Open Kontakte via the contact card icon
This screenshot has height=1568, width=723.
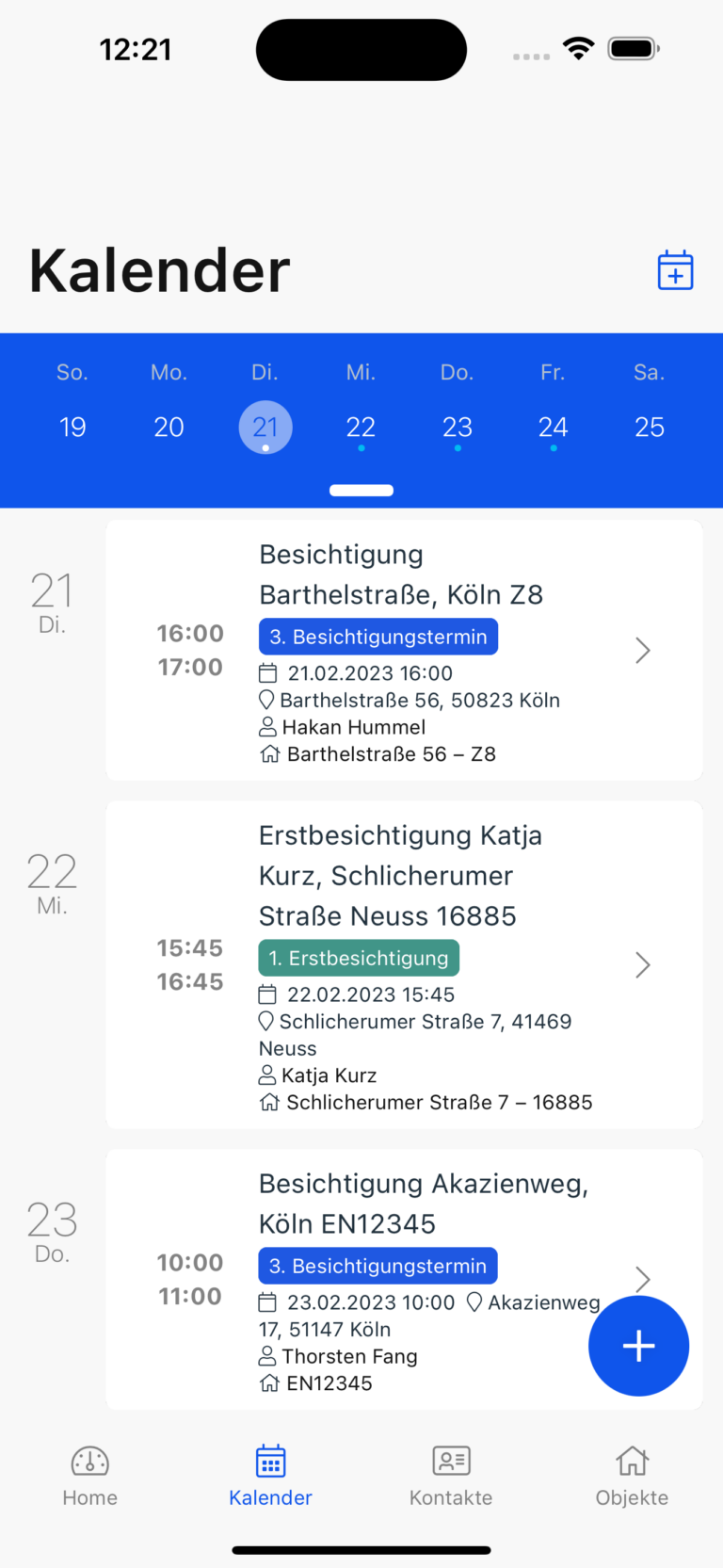[x=451, y=1460]
